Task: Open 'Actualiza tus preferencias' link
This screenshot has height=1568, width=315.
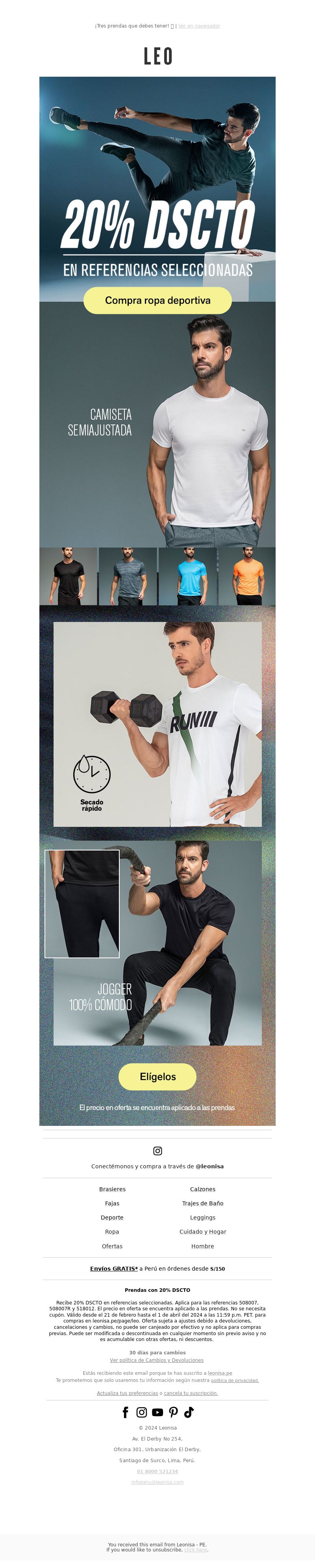Action: (x=127, y=1393)
